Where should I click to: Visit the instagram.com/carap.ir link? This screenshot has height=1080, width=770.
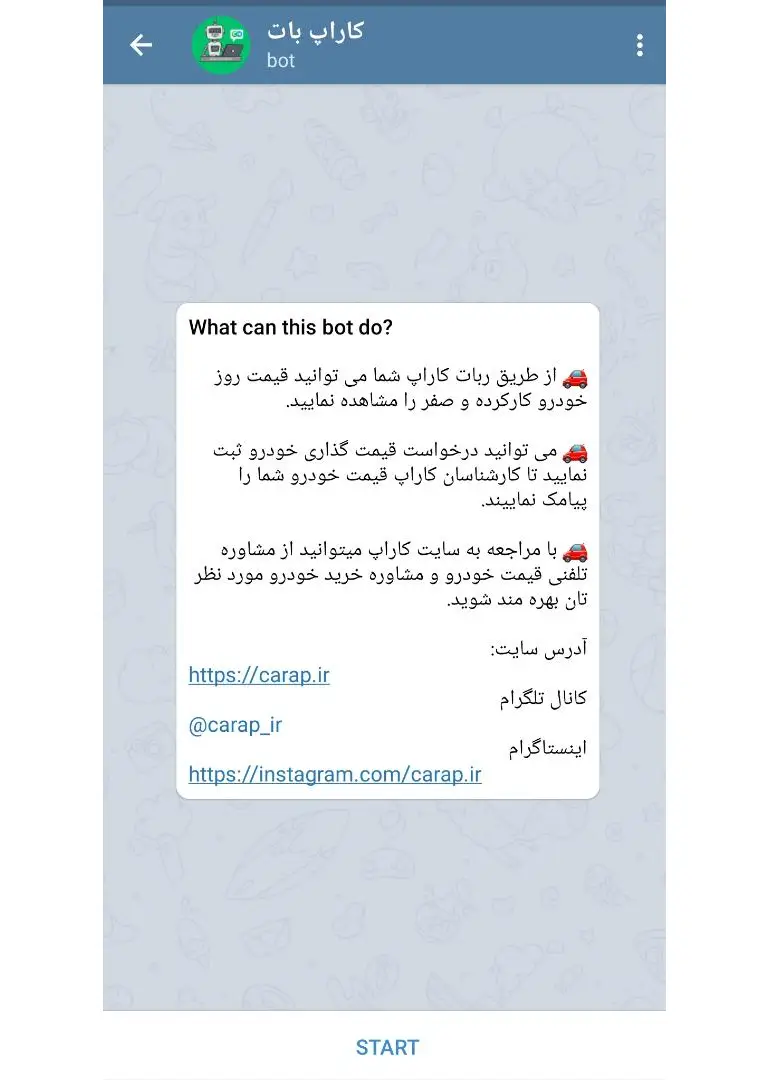click(335, 775)
